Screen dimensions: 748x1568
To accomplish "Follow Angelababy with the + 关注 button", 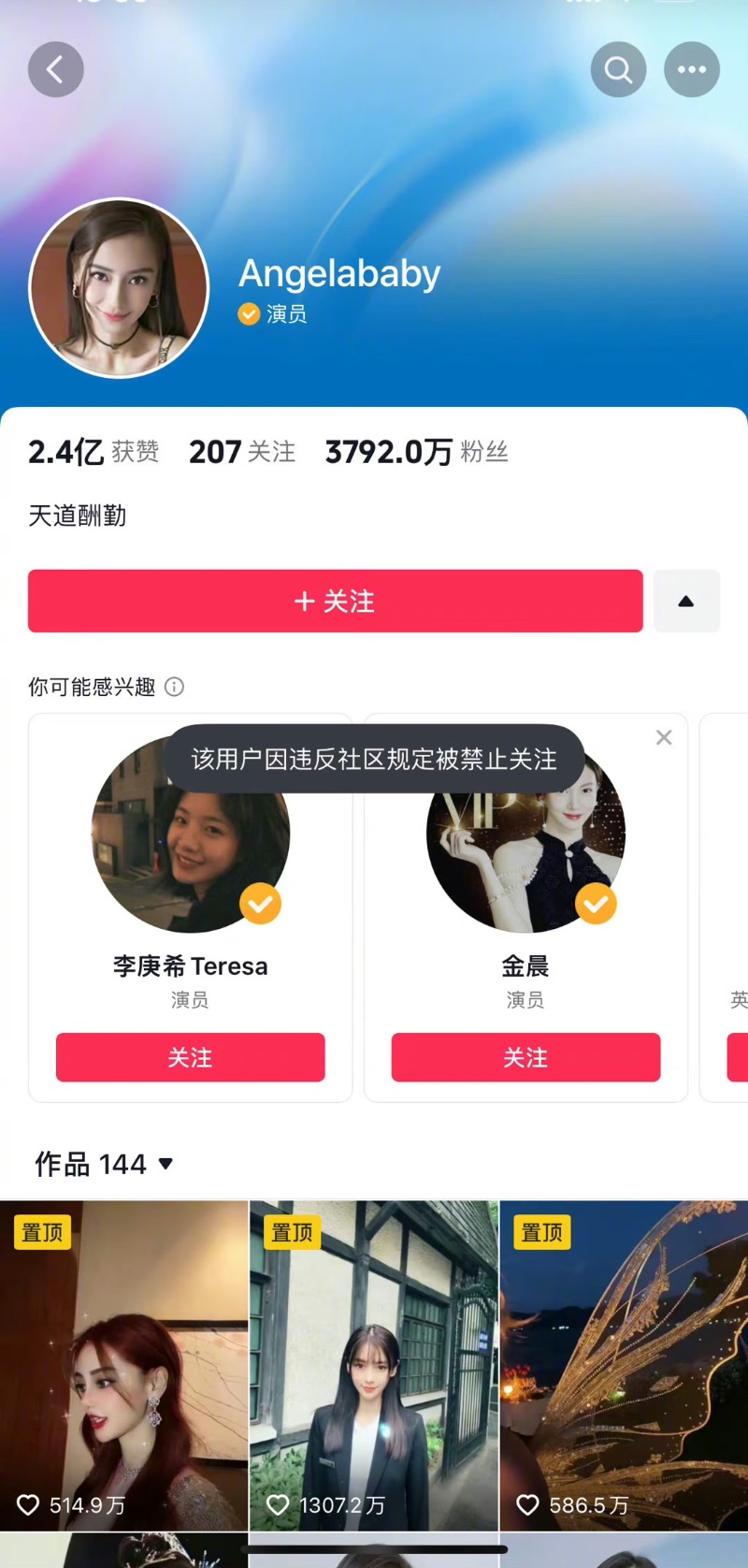I will tap(335, 601).
